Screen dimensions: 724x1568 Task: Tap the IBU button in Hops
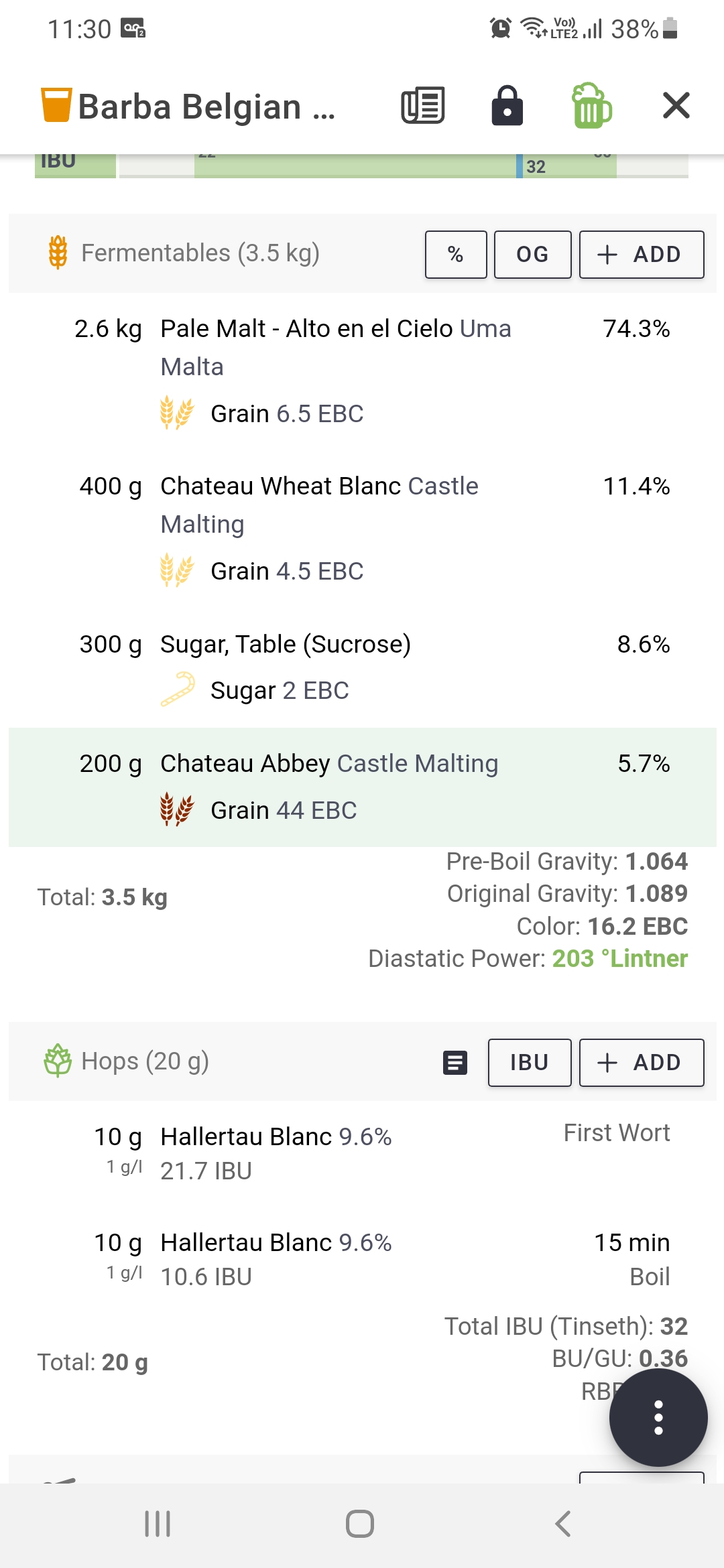(x=530, y=1063)
